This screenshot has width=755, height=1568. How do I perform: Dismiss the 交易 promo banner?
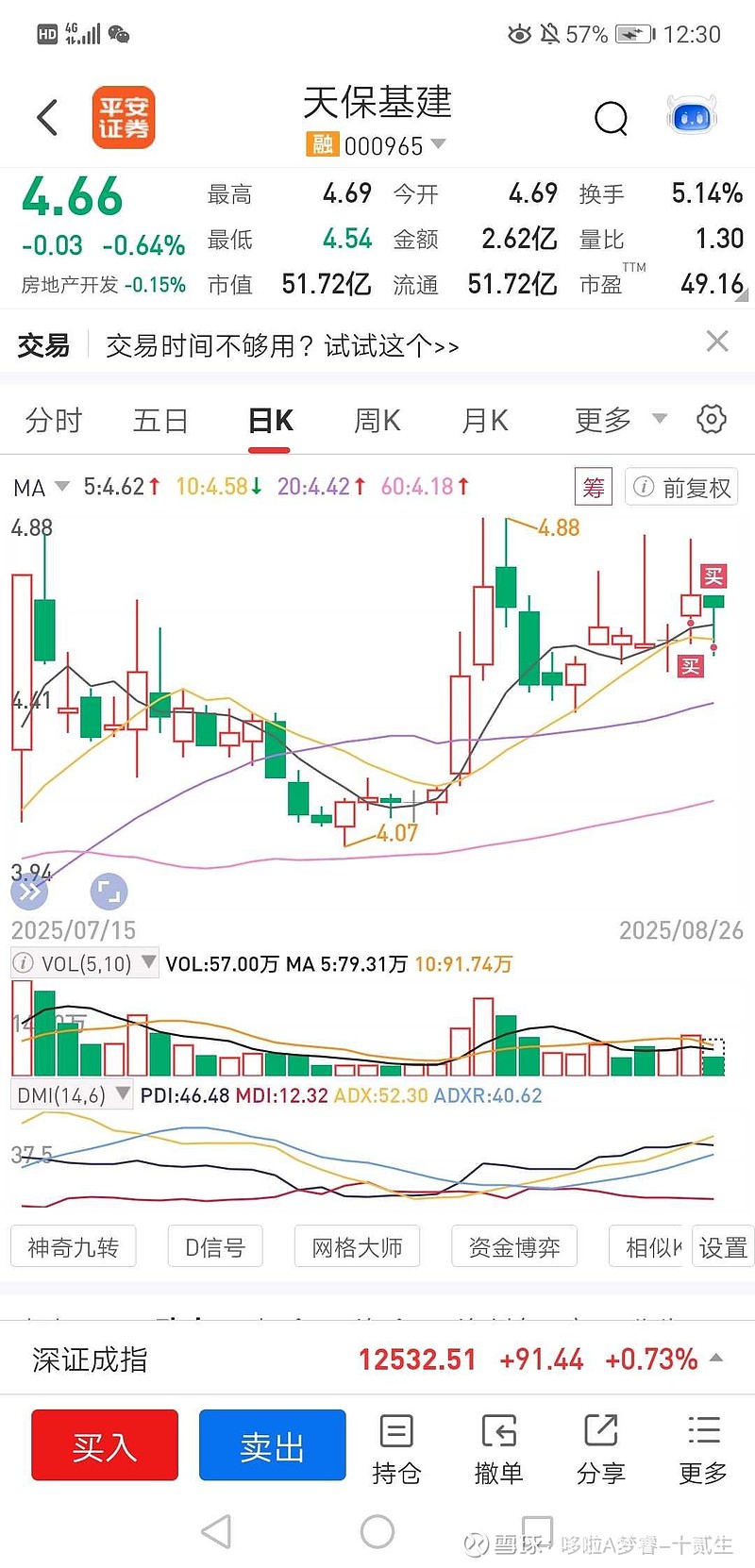pos(717,342)
